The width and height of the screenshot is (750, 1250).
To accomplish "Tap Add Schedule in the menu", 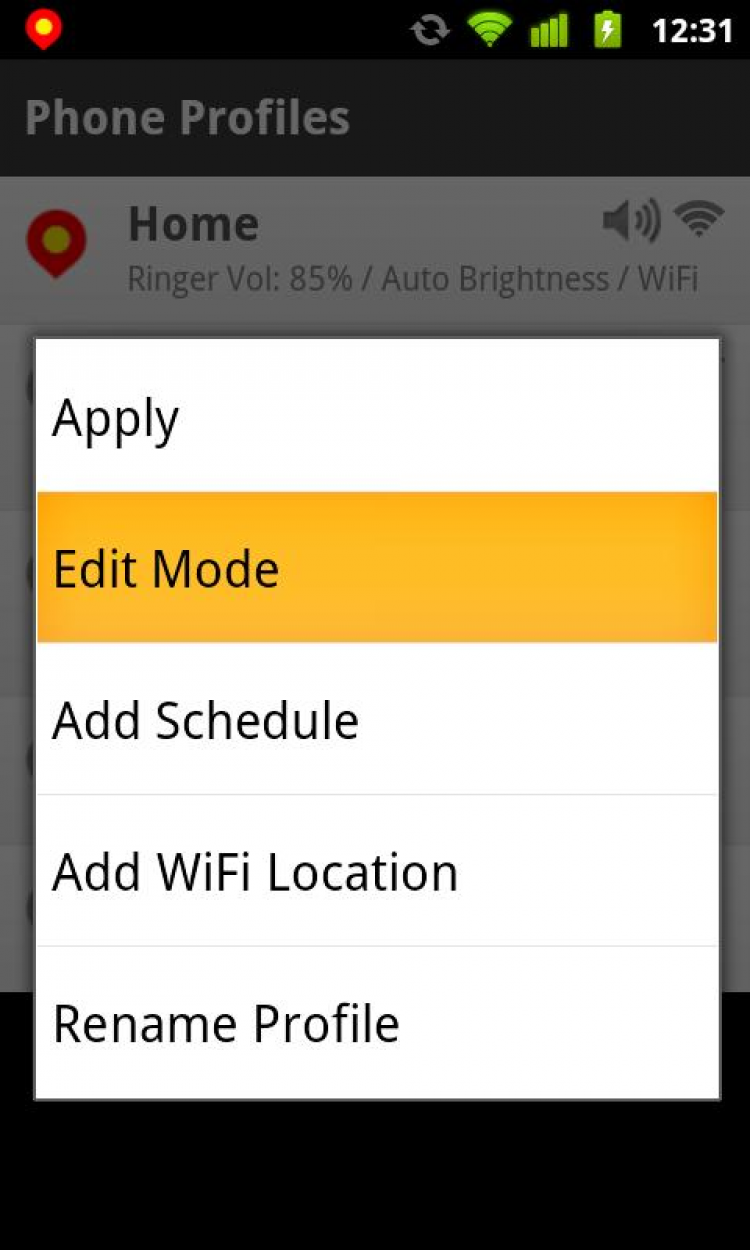I will (377, 720).
